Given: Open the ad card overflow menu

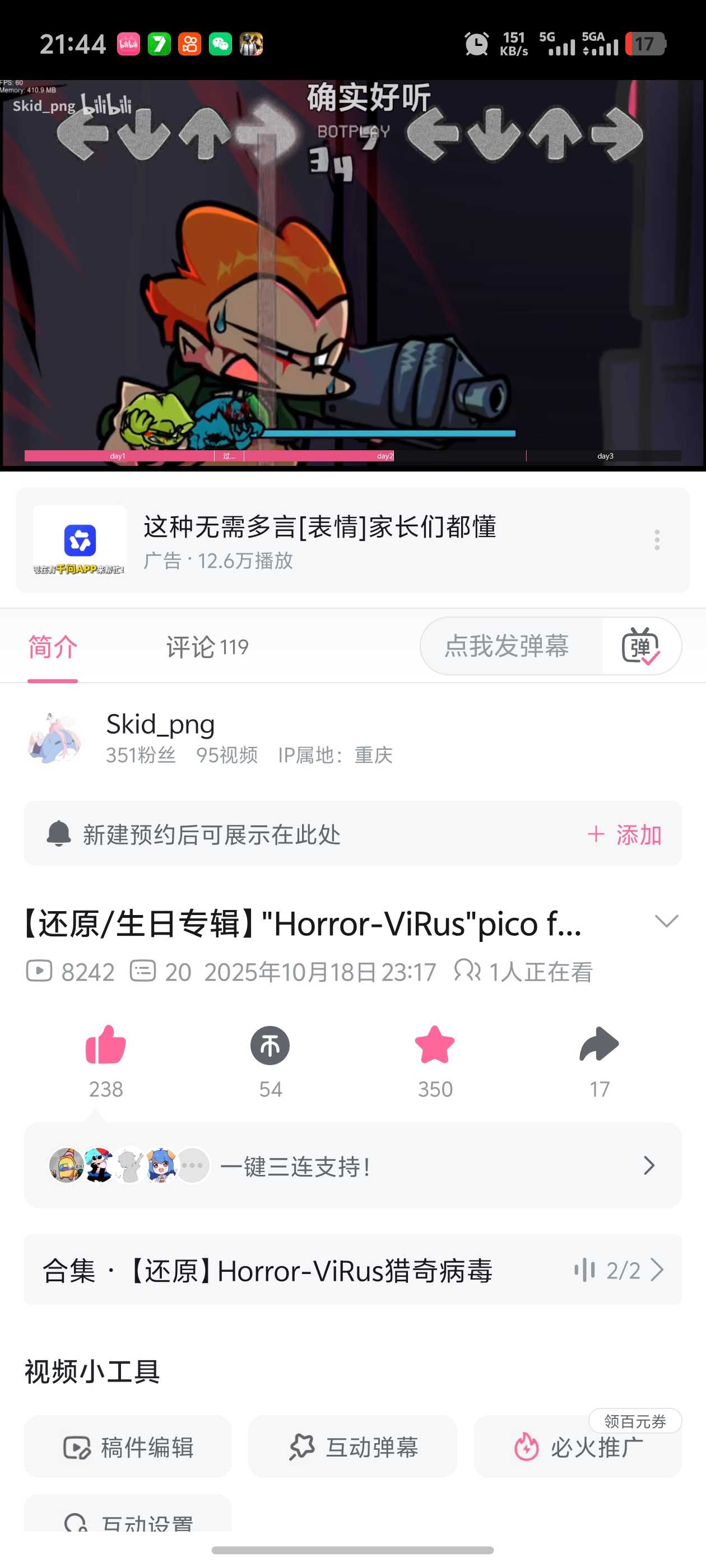Looking at the screenshot, I should pos(657,540).
